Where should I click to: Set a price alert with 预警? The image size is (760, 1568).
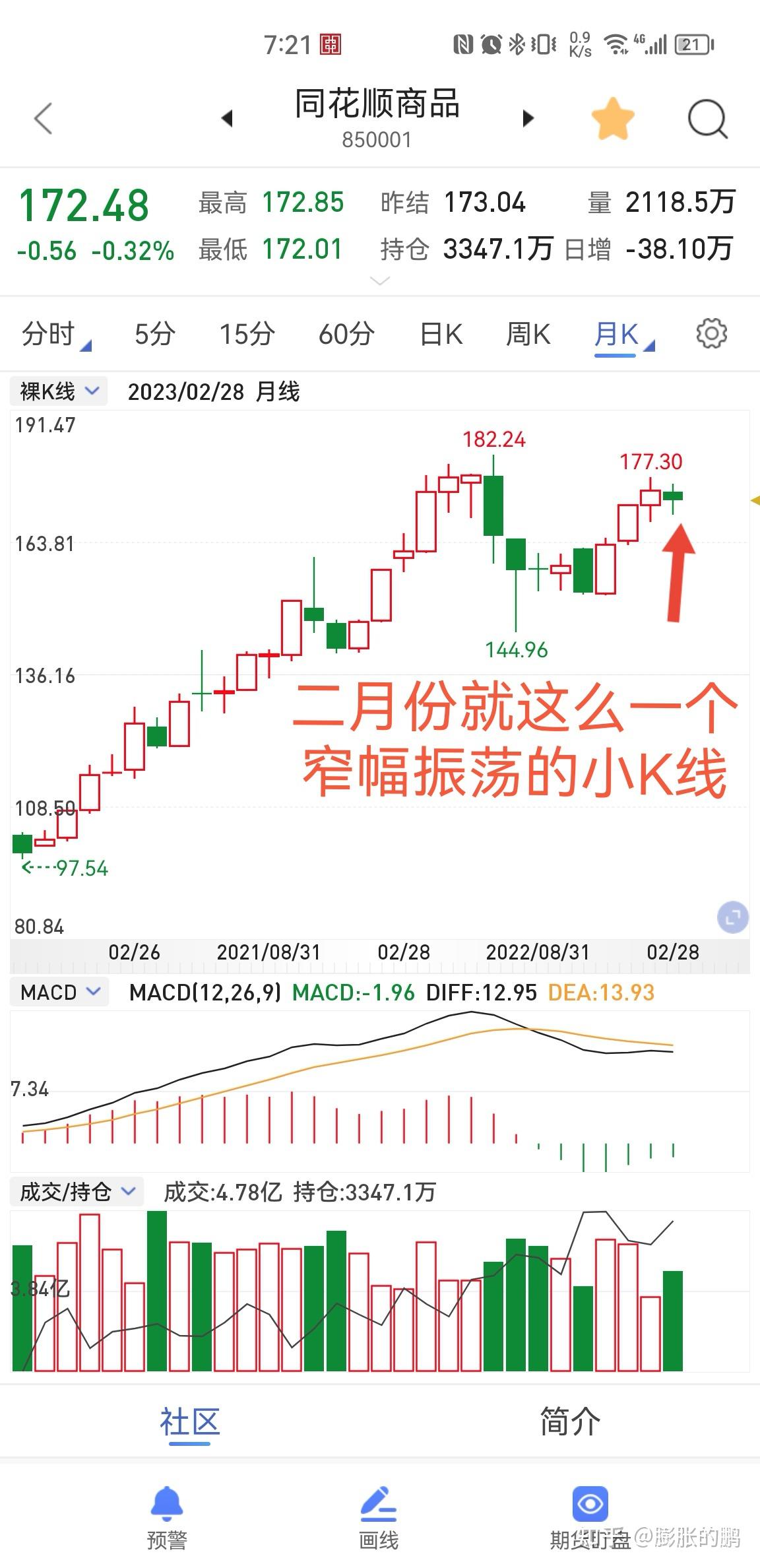click(167, 1518)
